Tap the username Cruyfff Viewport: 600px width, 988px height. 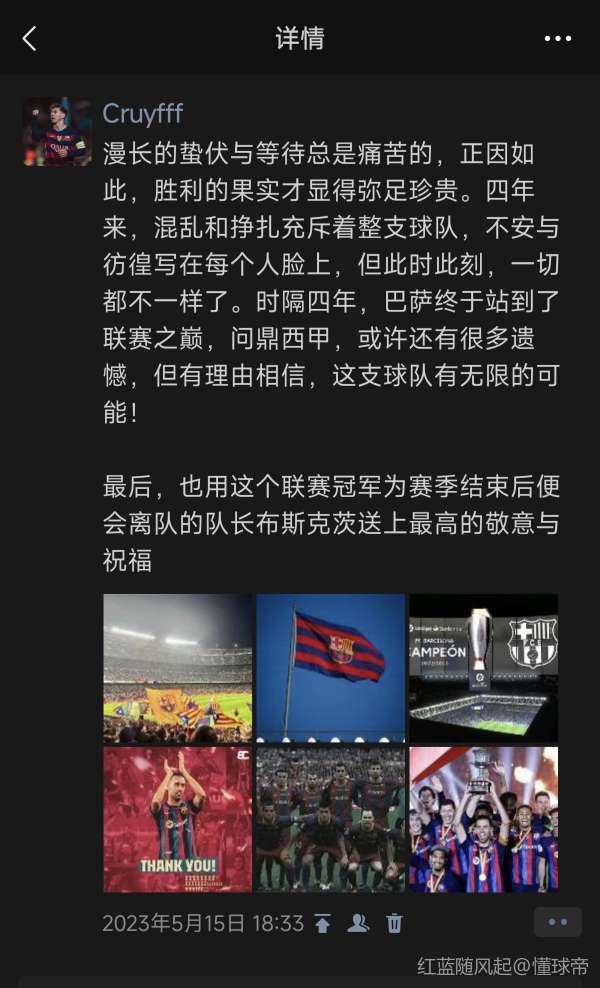(x=143, y=113)
